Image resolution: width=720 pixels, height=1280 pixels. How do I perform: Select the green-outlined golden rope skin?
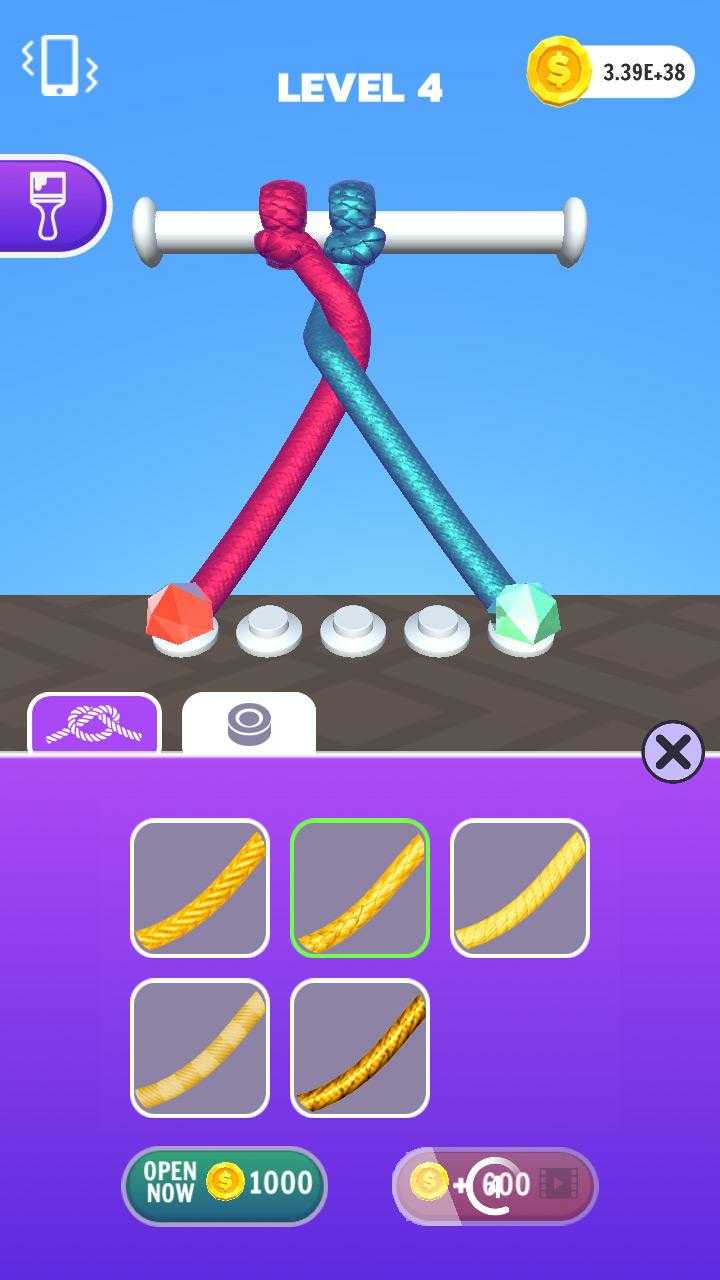(x=360, y=888)
